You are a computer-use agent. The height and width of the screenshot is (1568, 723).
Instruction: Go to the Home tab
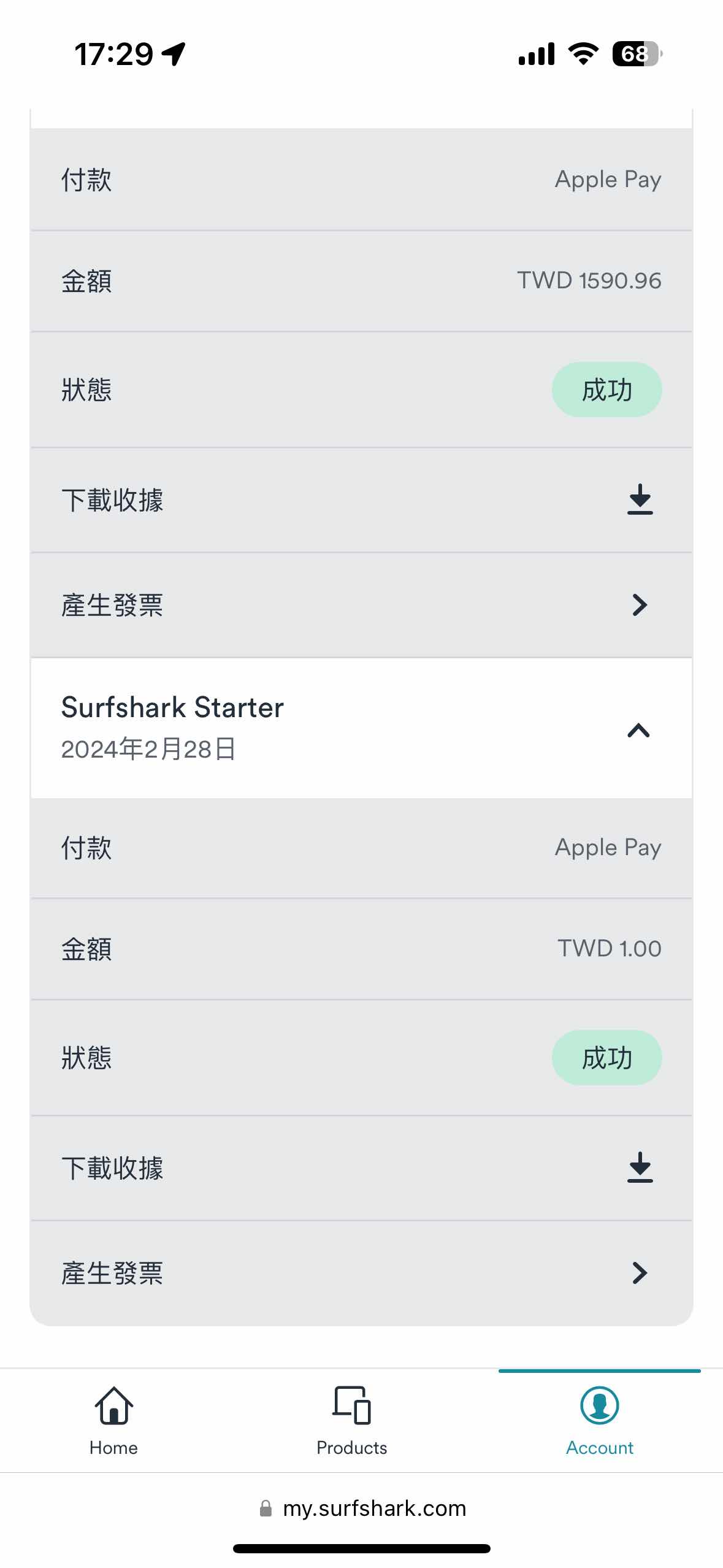113,1420
